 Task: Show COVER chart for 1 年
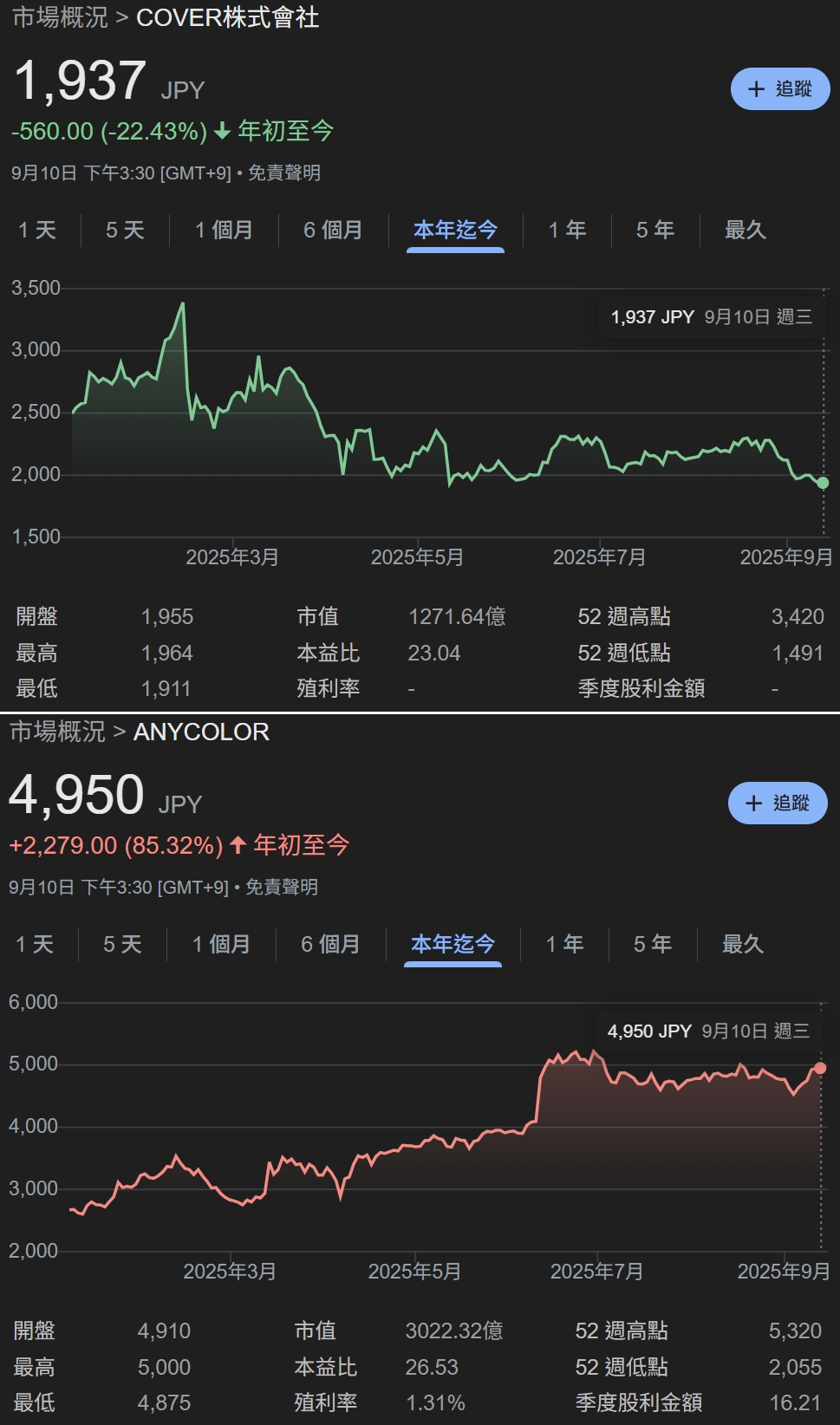pos(567,231)
